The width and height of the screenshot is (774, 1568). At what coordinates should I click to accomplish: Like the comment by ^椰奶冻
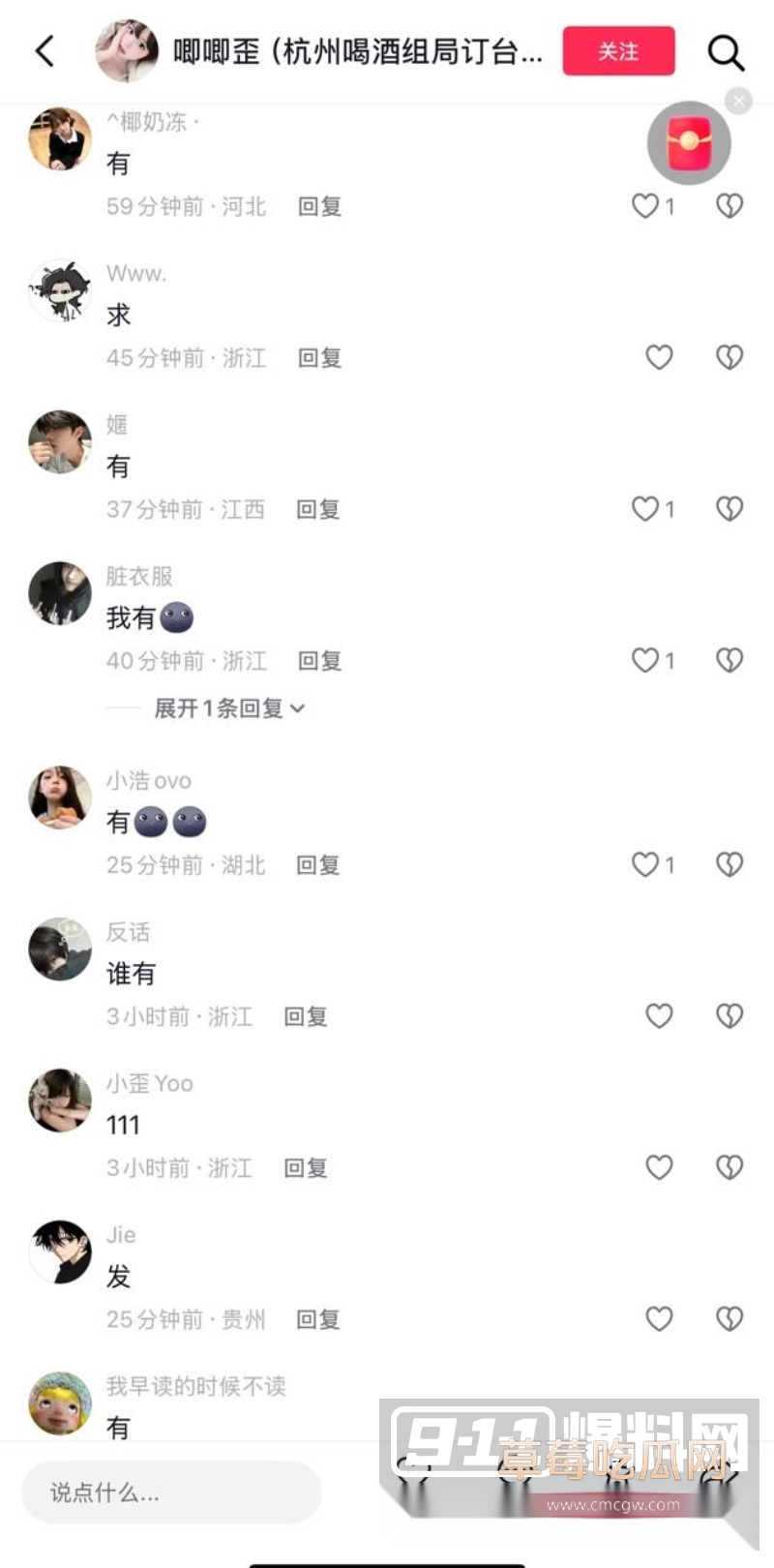645,206
